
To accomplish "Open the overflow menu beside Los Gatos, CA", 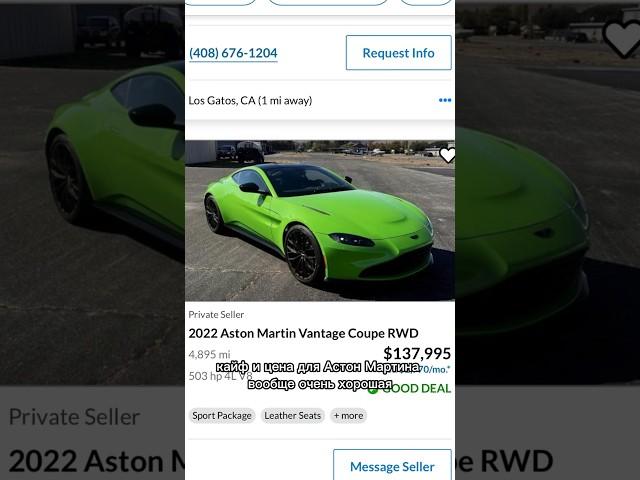I will pyautogui.click(x=445, y=100).
